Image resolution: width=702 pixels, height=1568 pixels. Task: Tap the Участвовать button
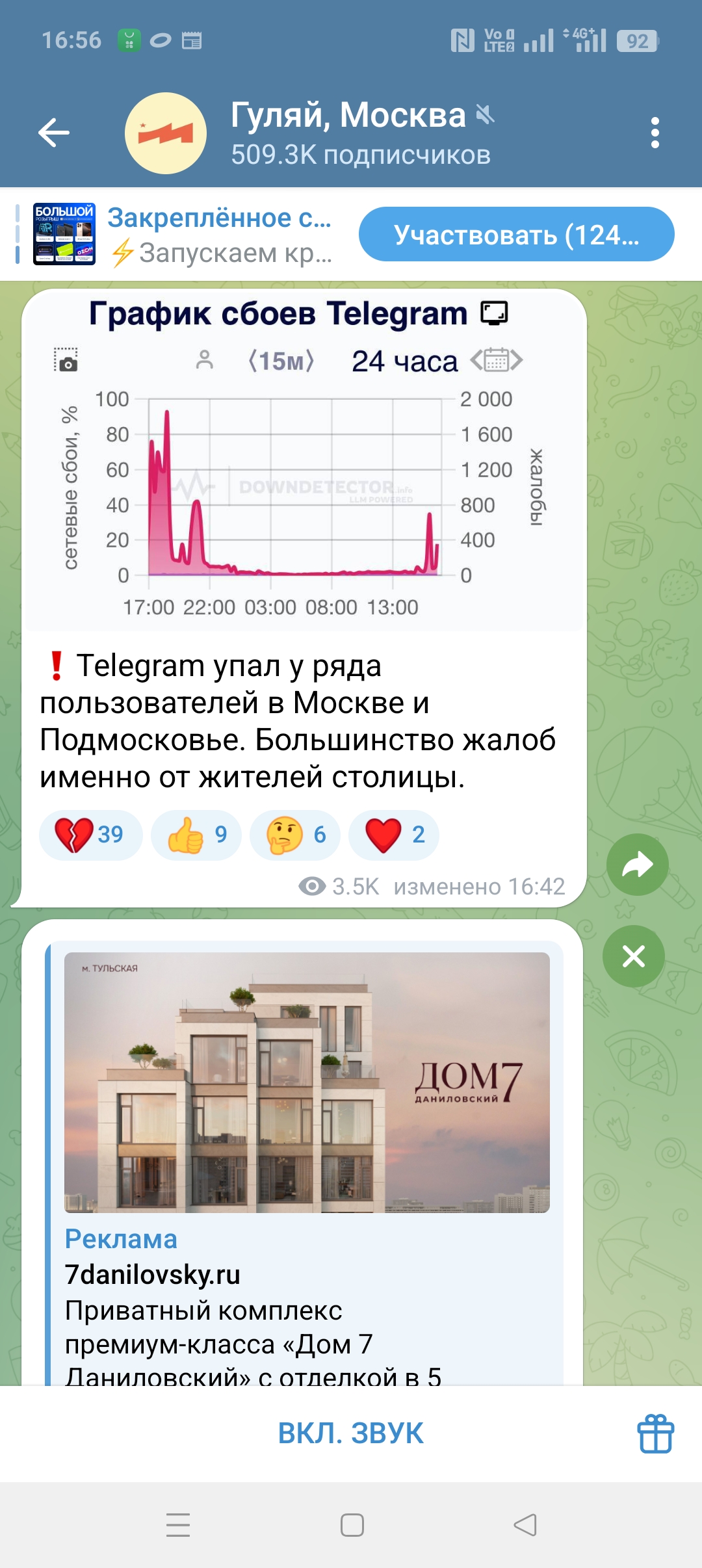(x=516, y=235)
